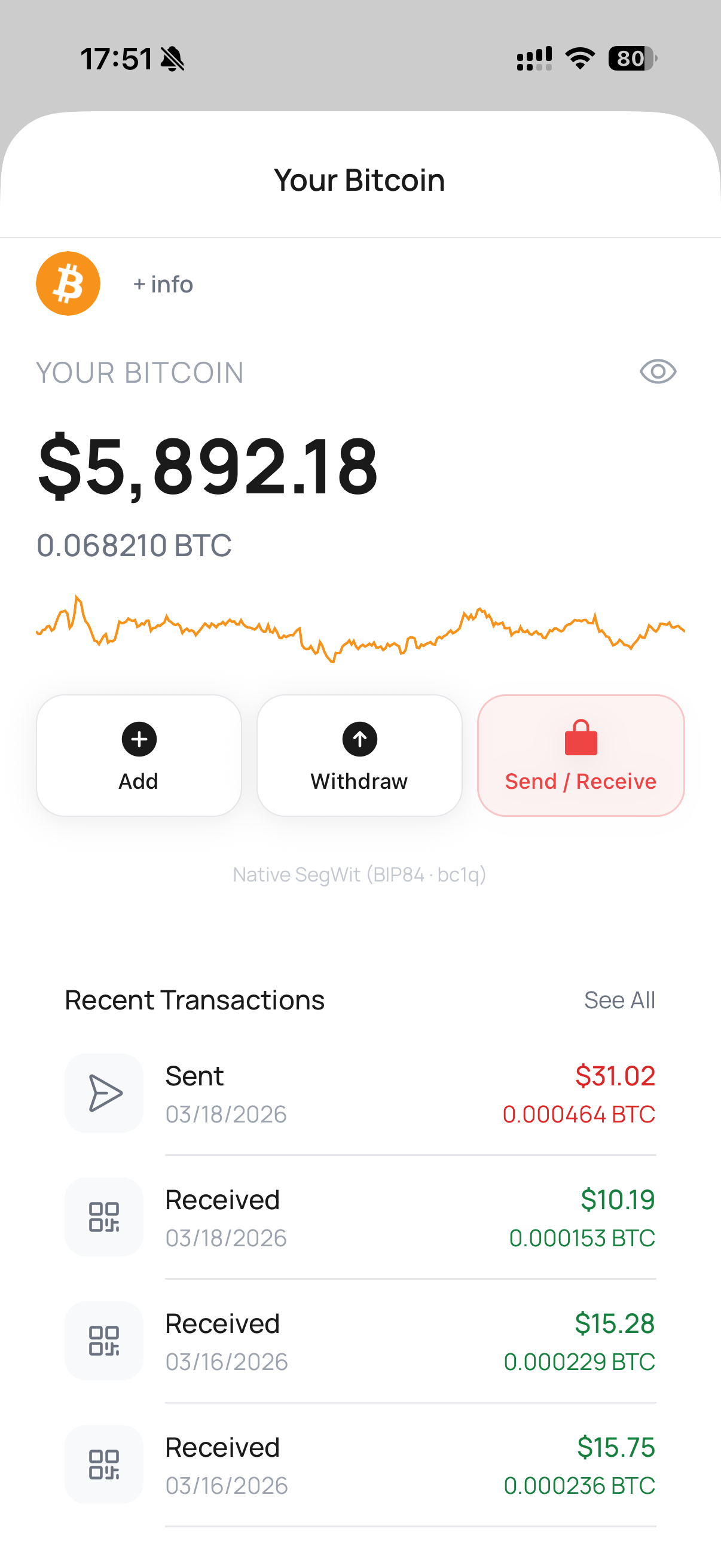Select the Received $15.75 transaction

coord(360,1465)
